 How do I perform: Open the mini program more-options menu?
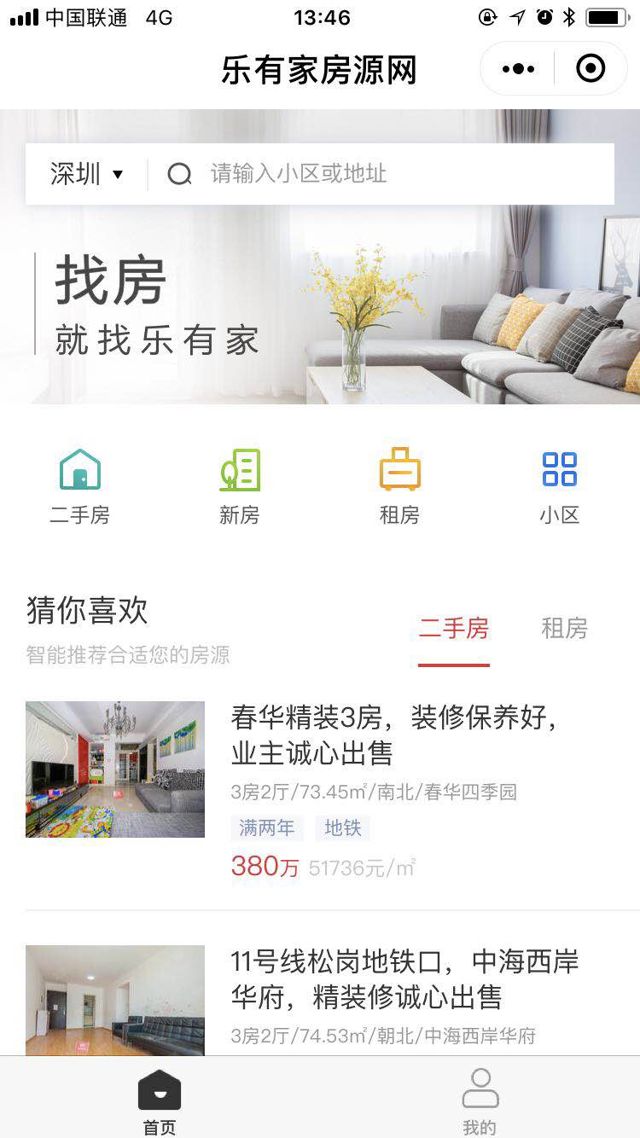click(518, 69)
